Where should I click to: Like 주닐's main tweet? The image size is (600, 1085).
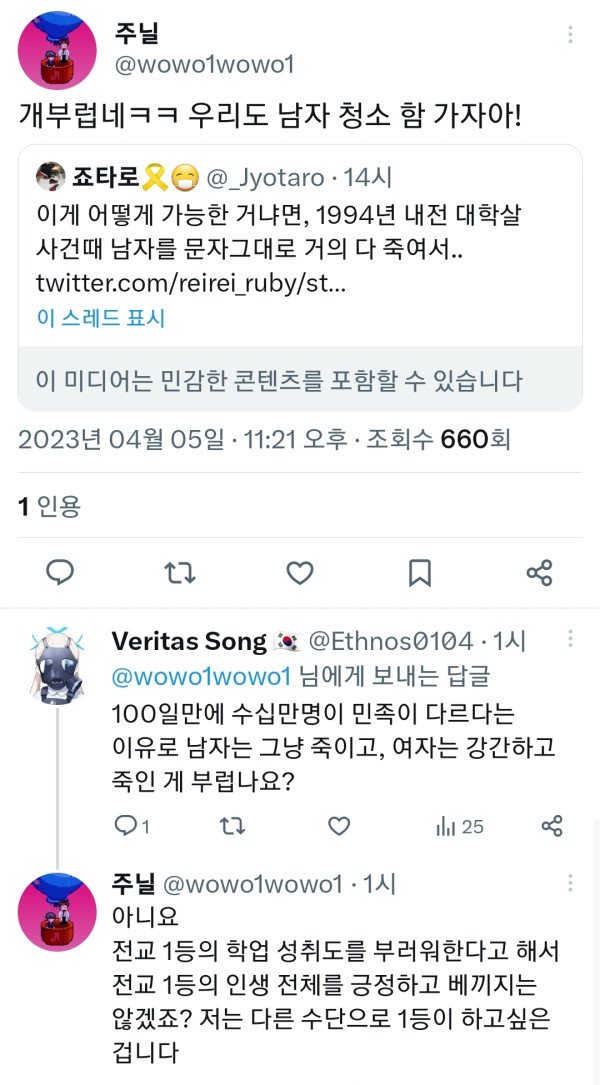pos(300,572)
